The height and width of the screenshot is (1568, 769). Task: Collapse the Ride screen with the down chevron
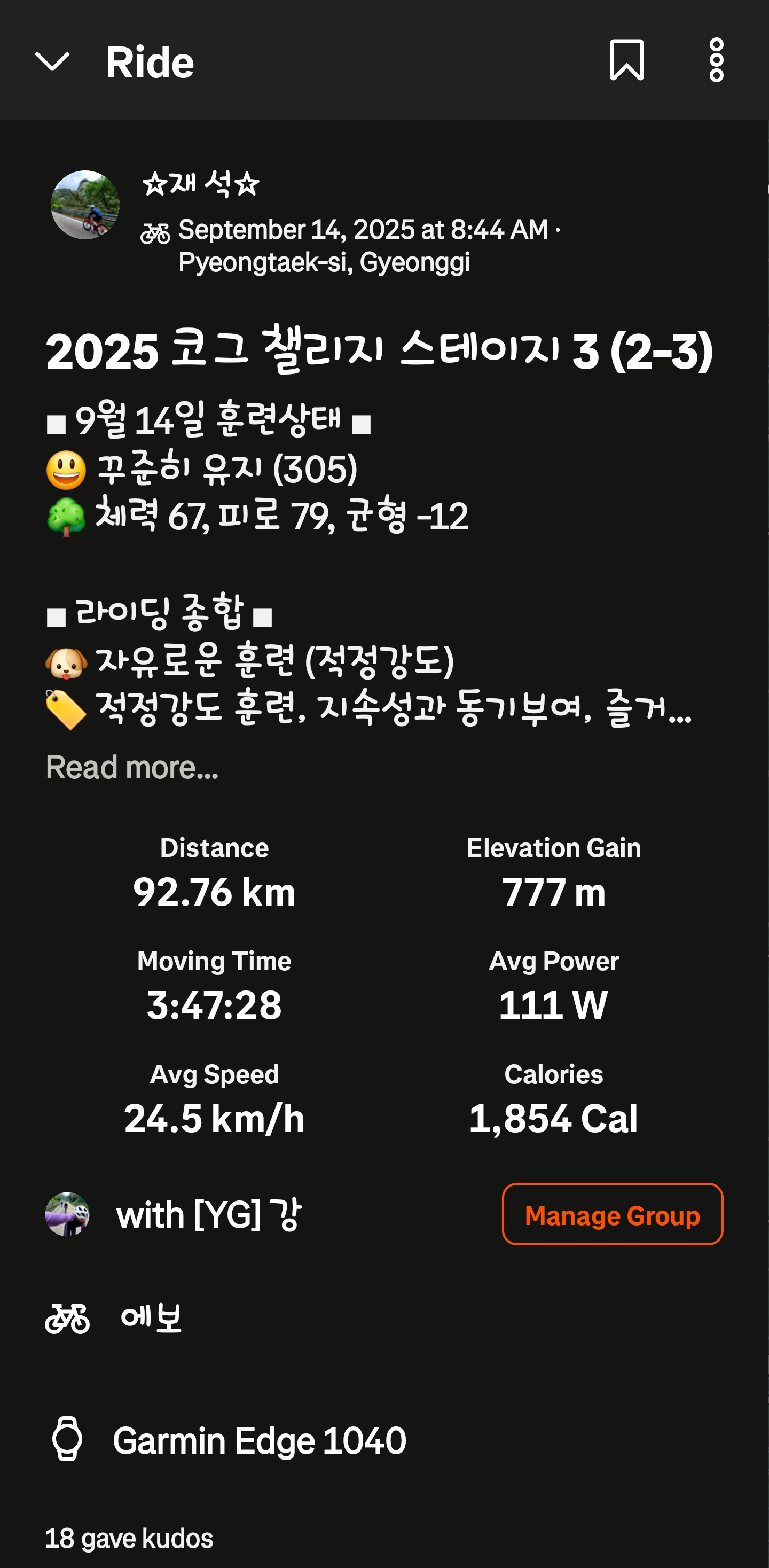click(x=52, y=61)
